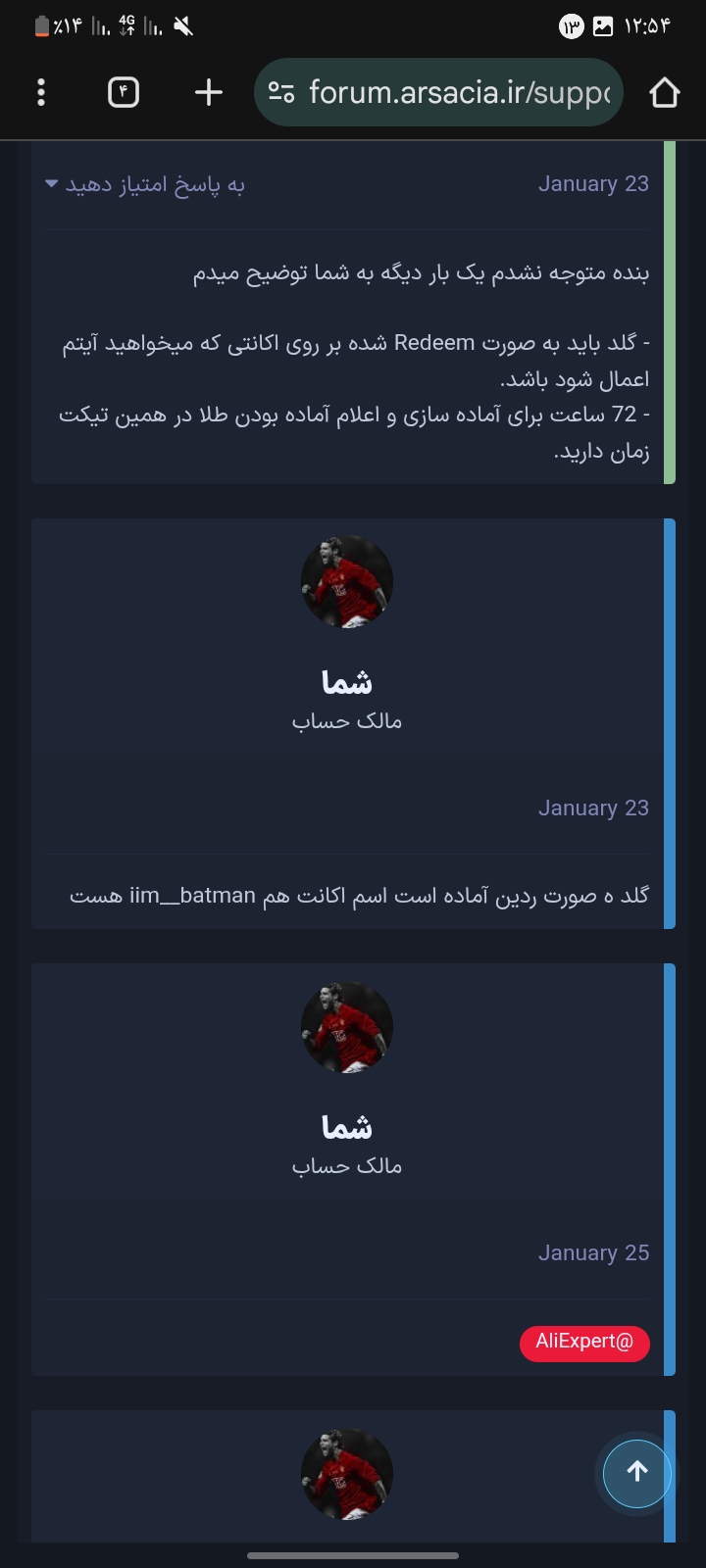706x1568 pixels.
Task: Open the @AliExpert mention tag
Action: (584, 1342)
